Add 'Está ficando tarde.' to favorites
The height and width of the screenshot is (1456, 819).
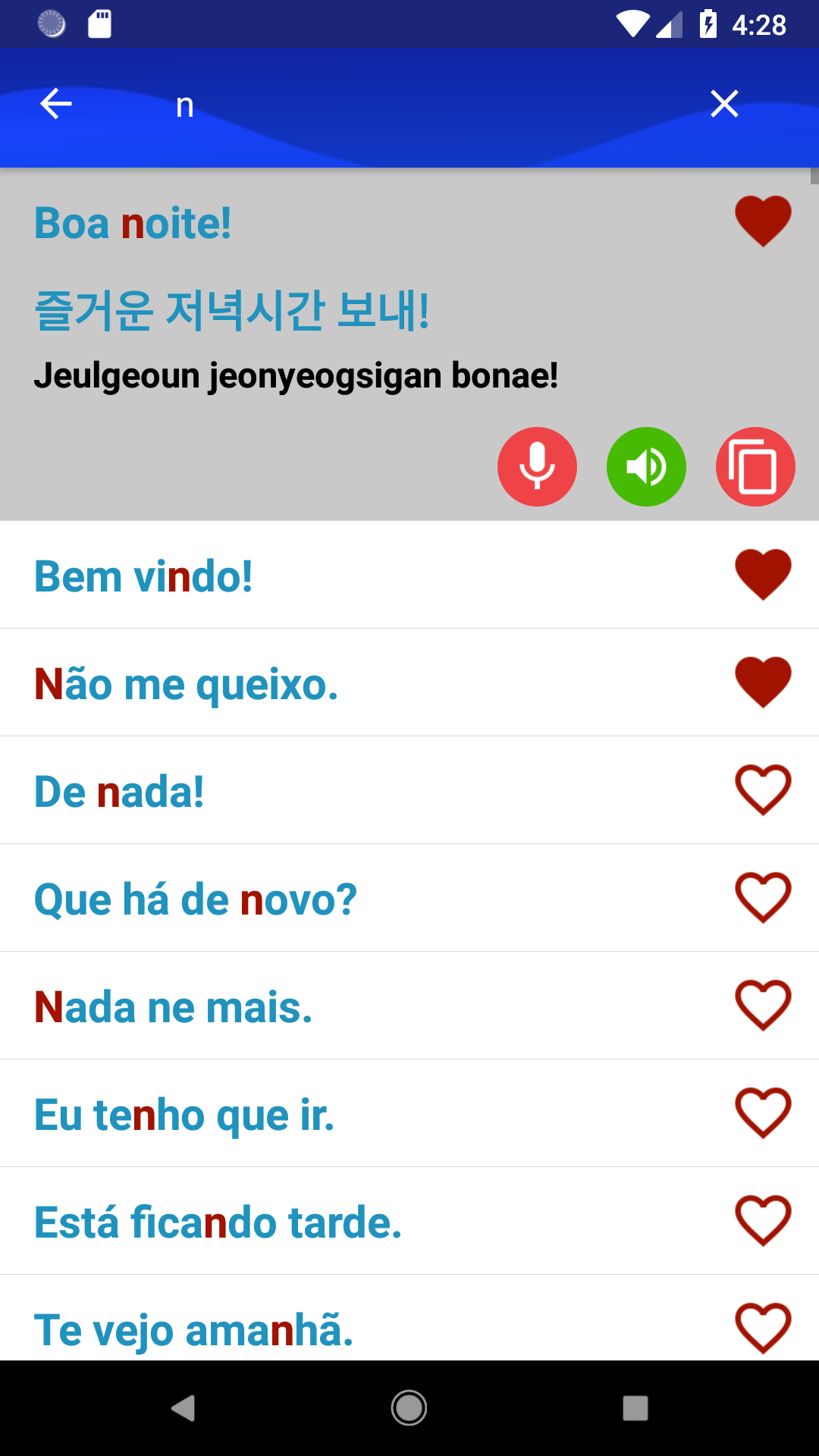(x=763, y=1220)
